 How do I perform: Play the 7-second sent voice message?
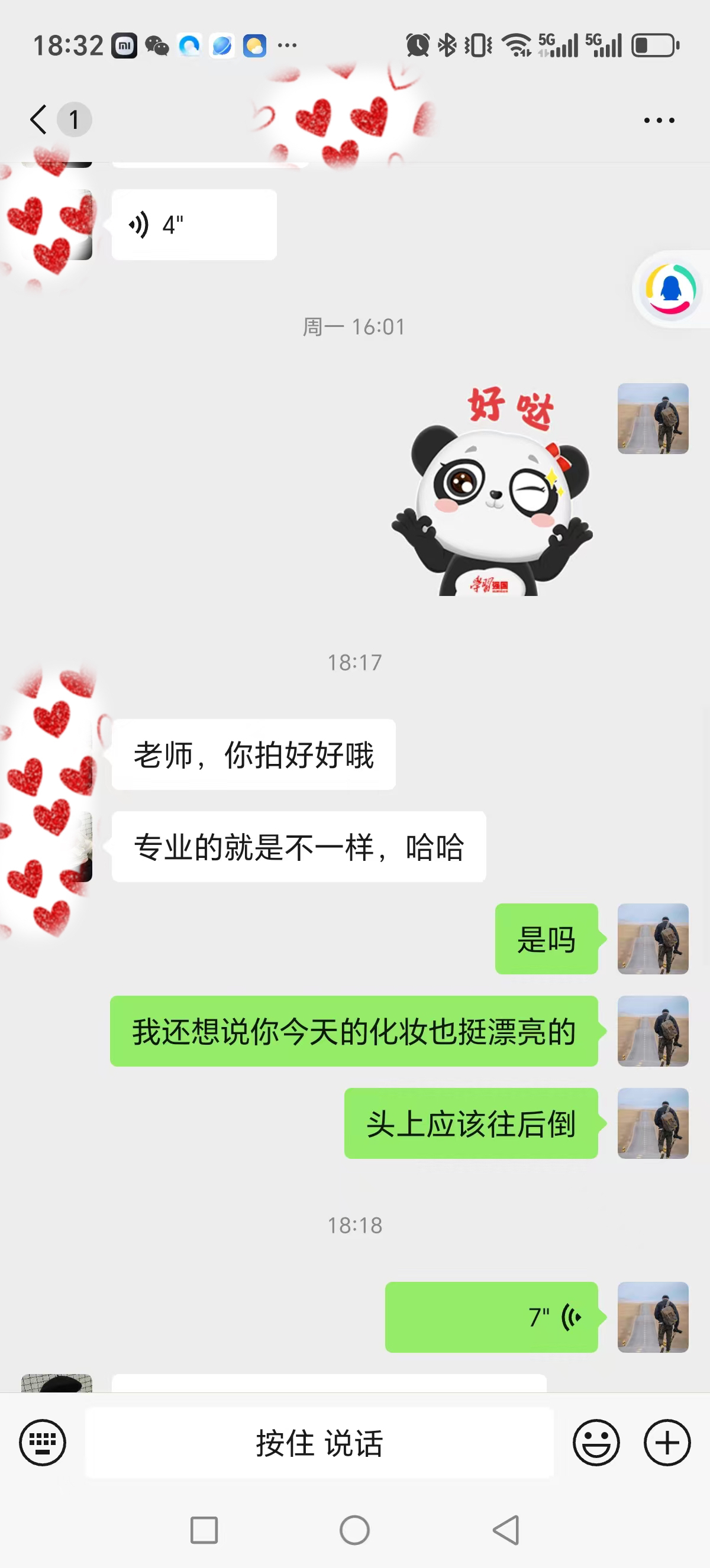[491, 1317]
